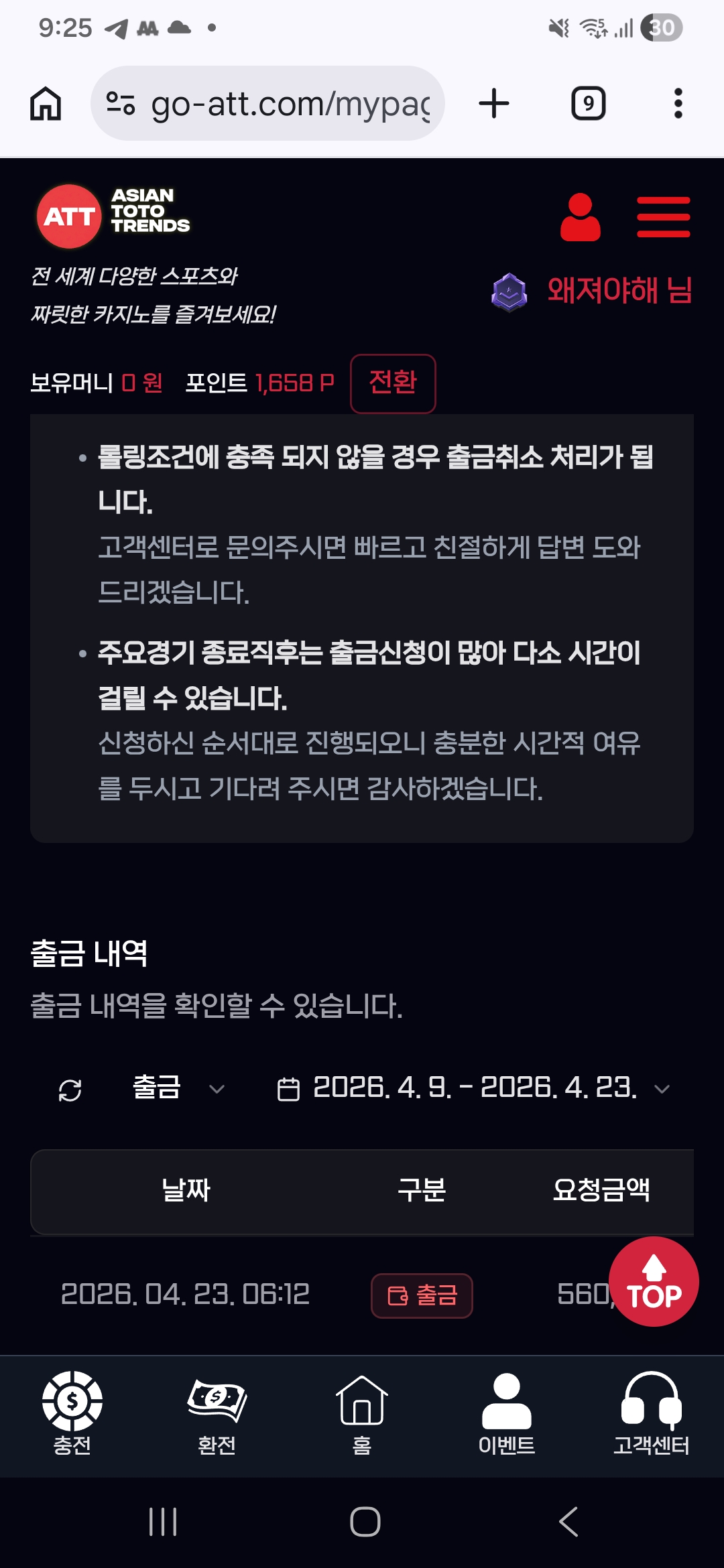This screenshot has height=1568, width=724.
Task: Open the date range picker
Action: (x=473, y=1088)
